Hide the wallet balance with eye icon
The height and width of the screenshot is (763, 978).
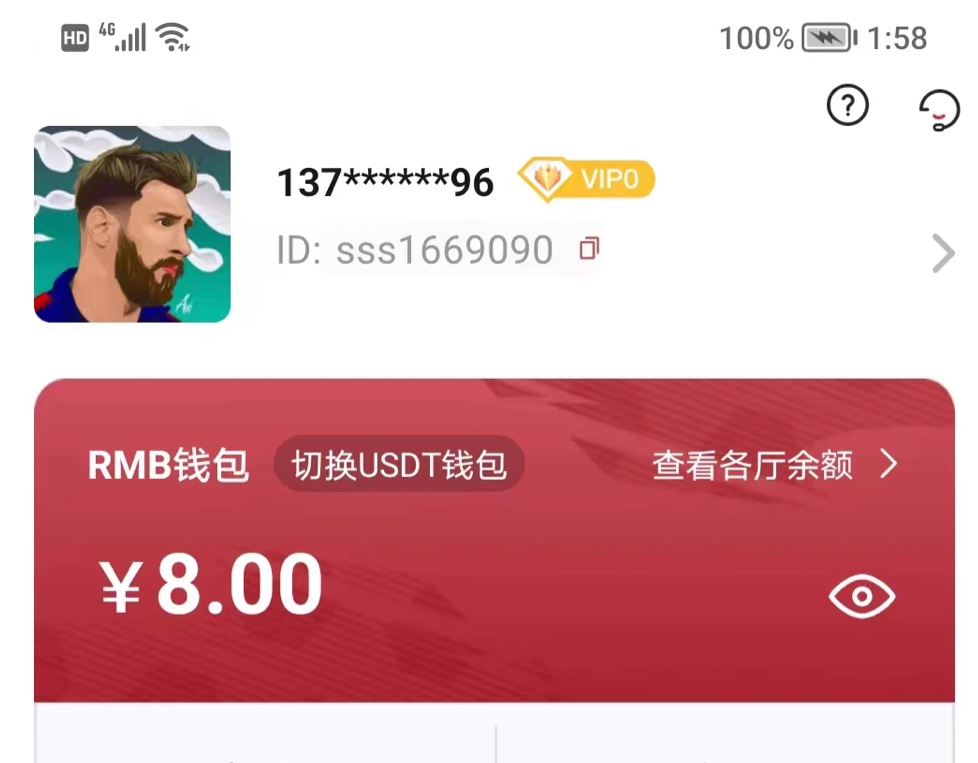pos(862,597)
